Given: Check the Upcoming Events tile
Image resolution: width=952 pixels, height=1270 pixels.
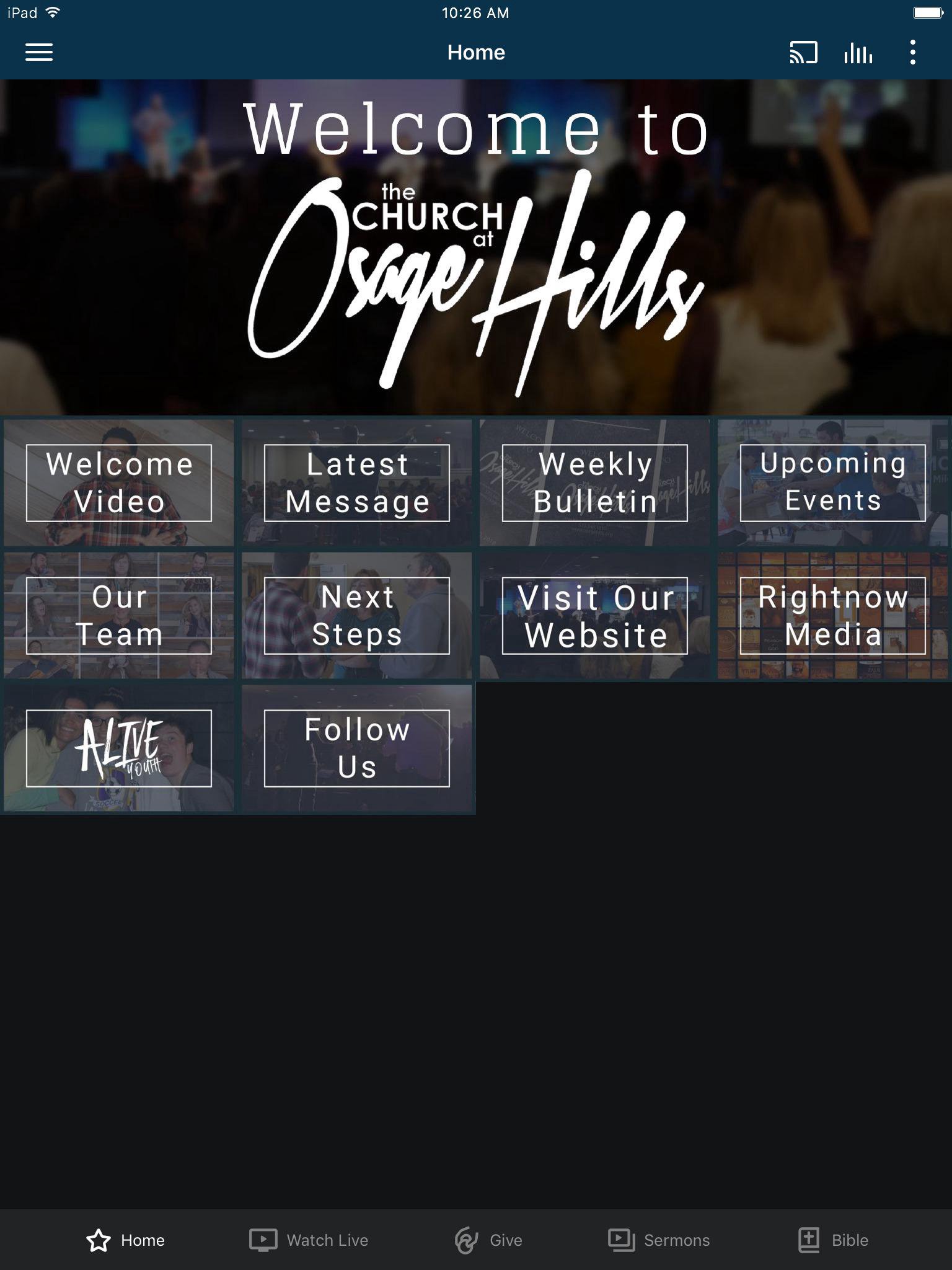Looking at the screenshot, I should [x=833, y=483].
